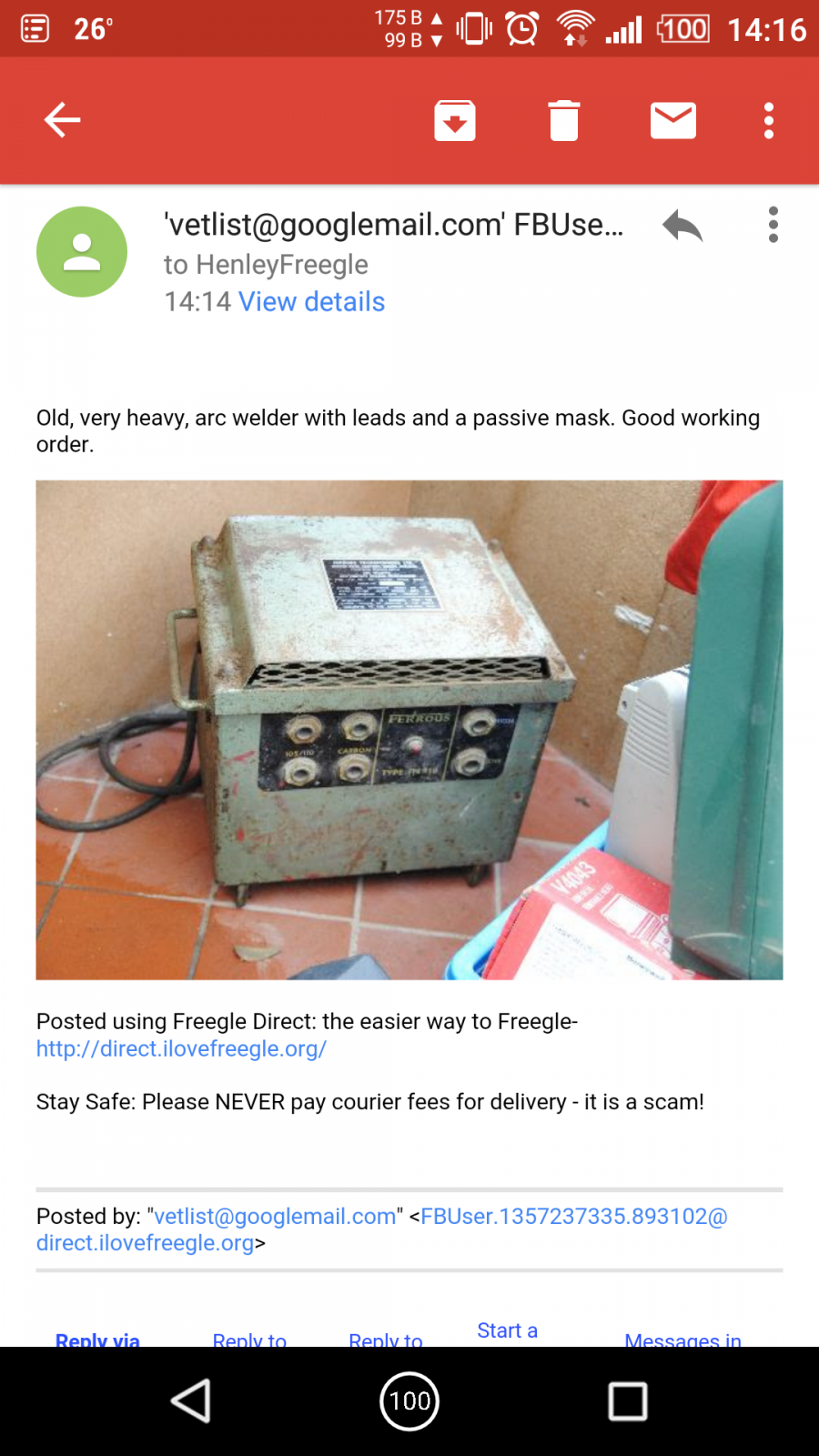Image resolution: width=819 pixels, height=1456 pixels.
Task: Open the arc welder photo attachment
Action: tap(409, 730)
